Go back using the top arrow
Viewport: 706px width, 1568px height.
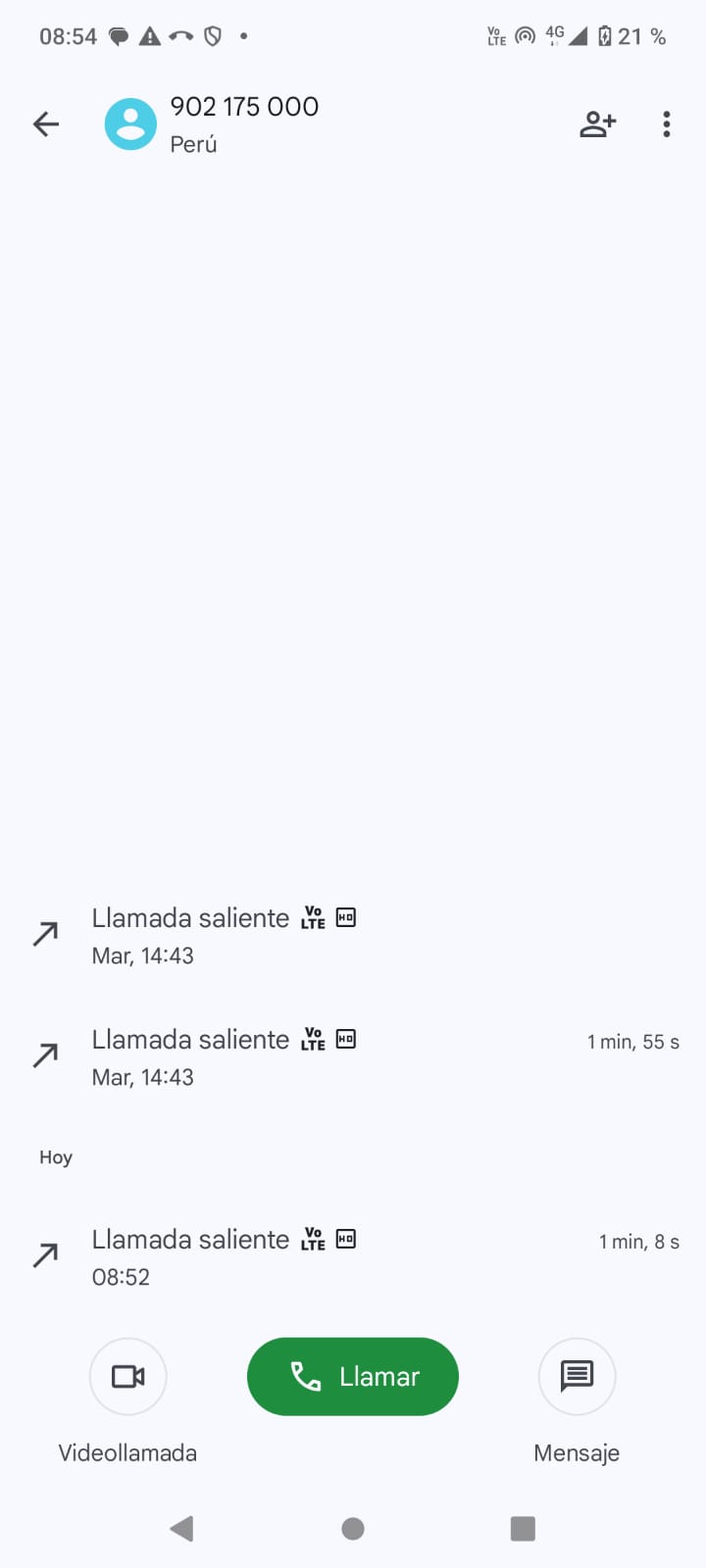pyautogui.click(x=46, y=124)
